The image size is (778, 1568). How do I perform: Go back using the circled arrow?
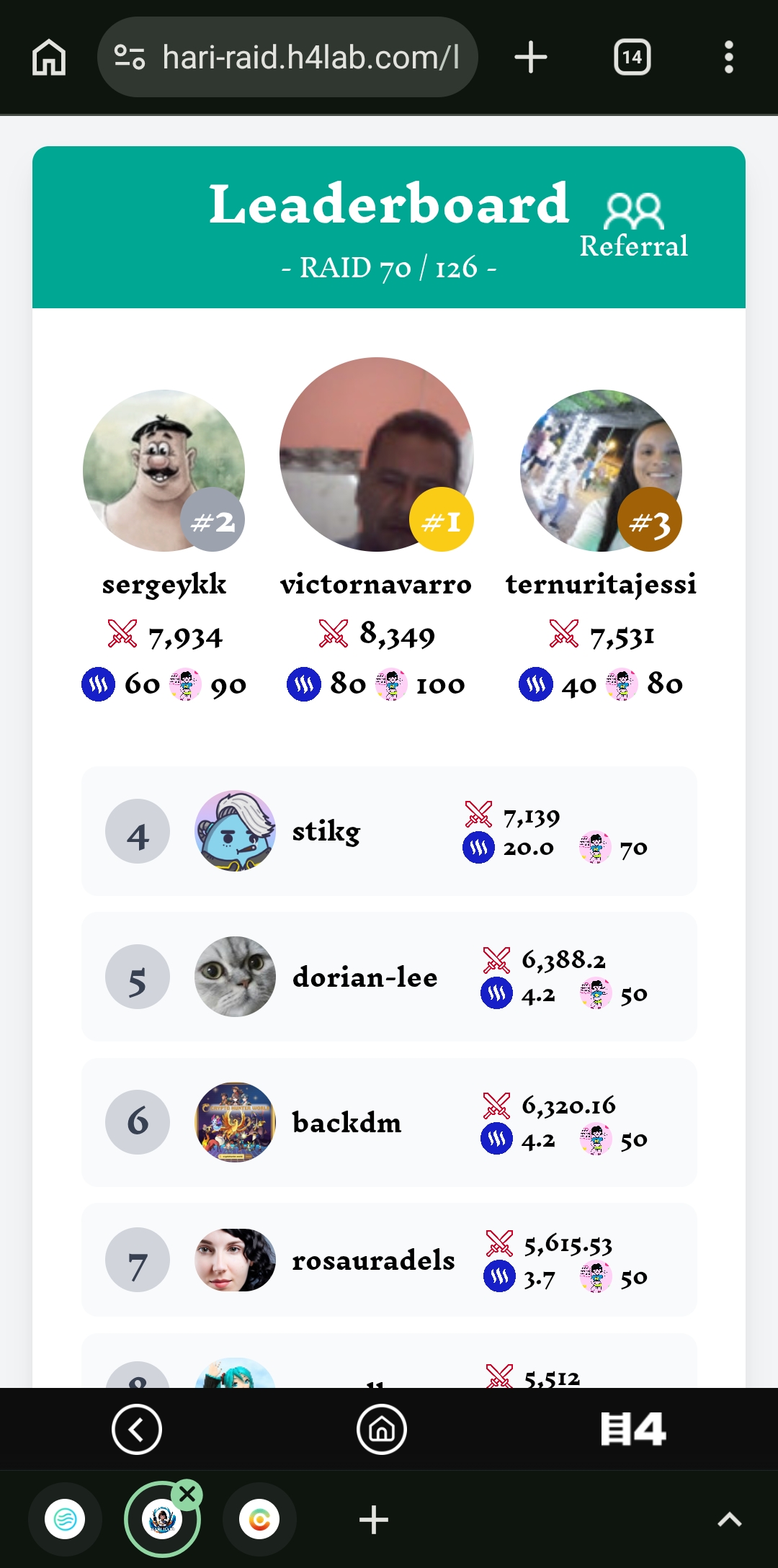tap(137, 1429)
